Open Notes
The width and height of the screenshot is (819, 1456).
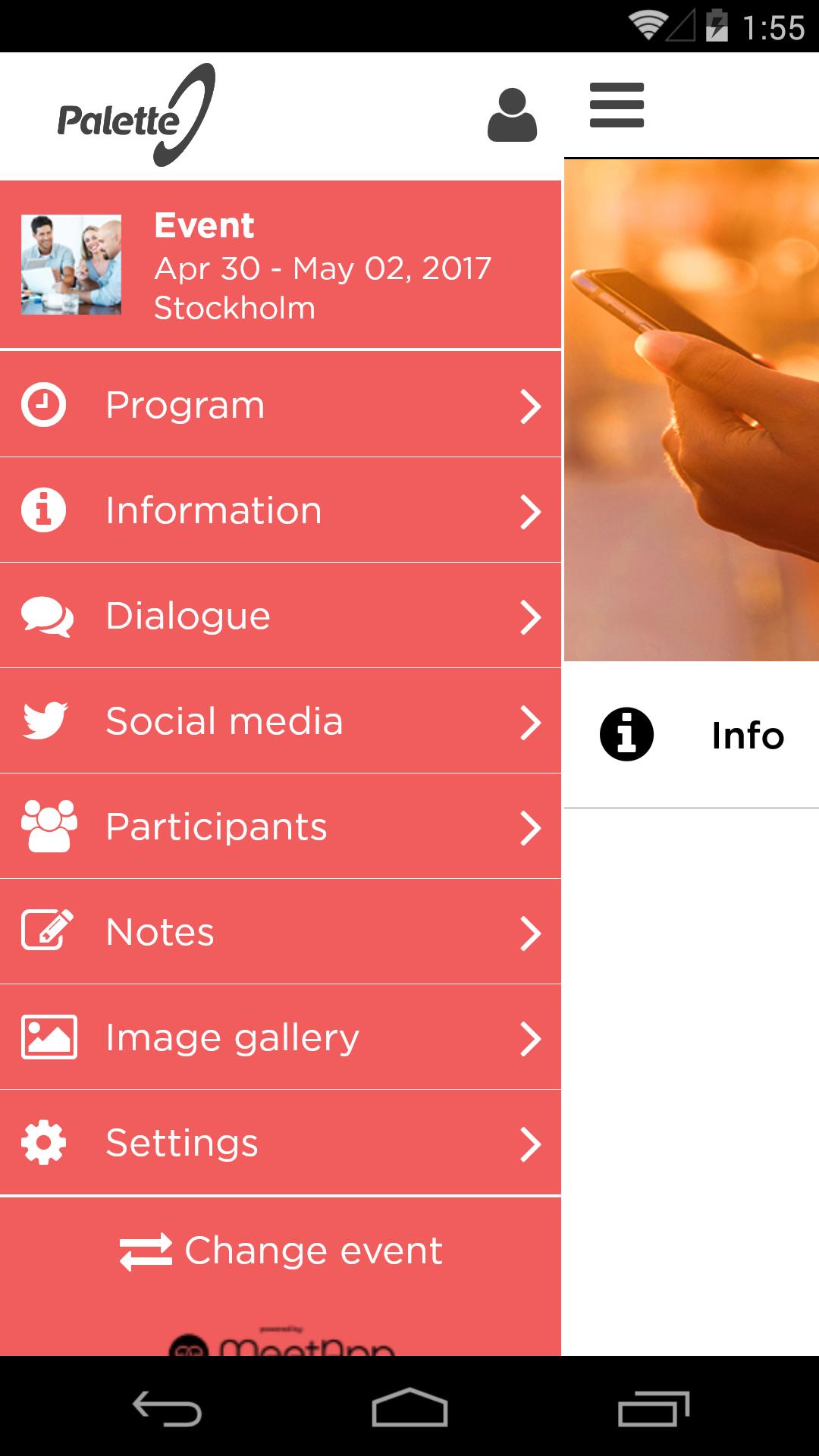click(281, 932)
